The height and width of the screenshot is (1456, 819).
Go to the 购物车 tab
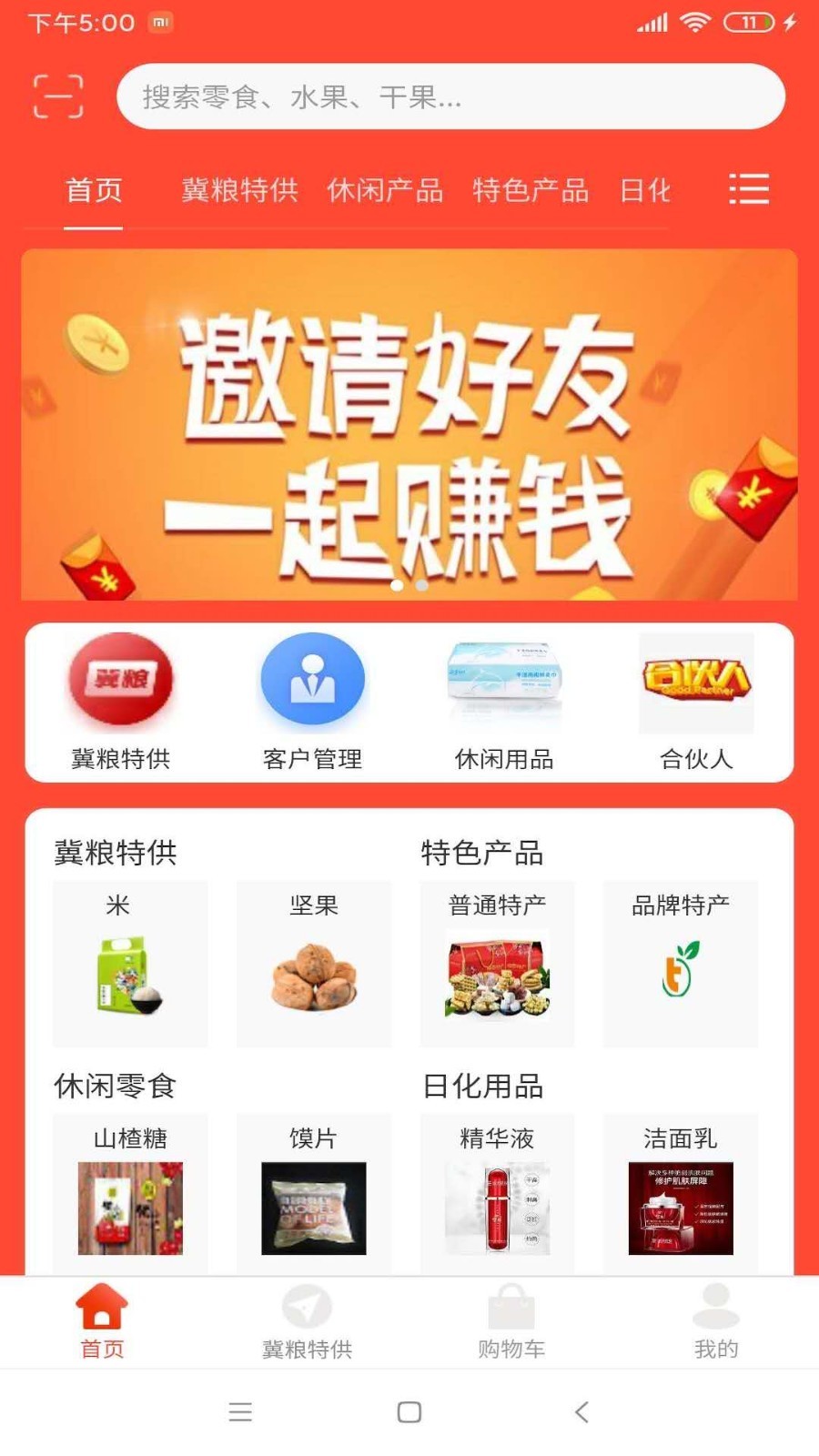point(511,1321)
